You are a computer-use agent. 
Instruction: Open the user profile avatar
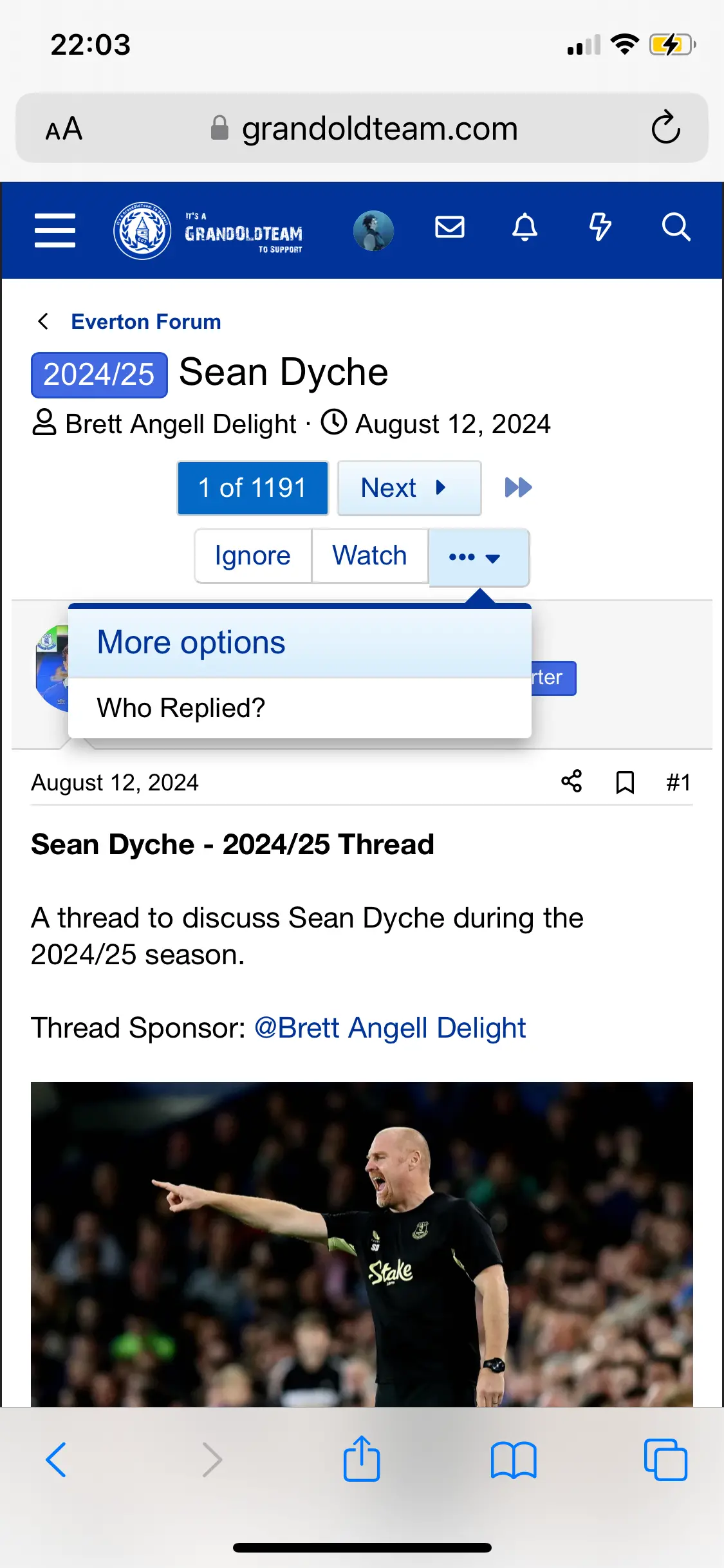(x=373, y=230)
